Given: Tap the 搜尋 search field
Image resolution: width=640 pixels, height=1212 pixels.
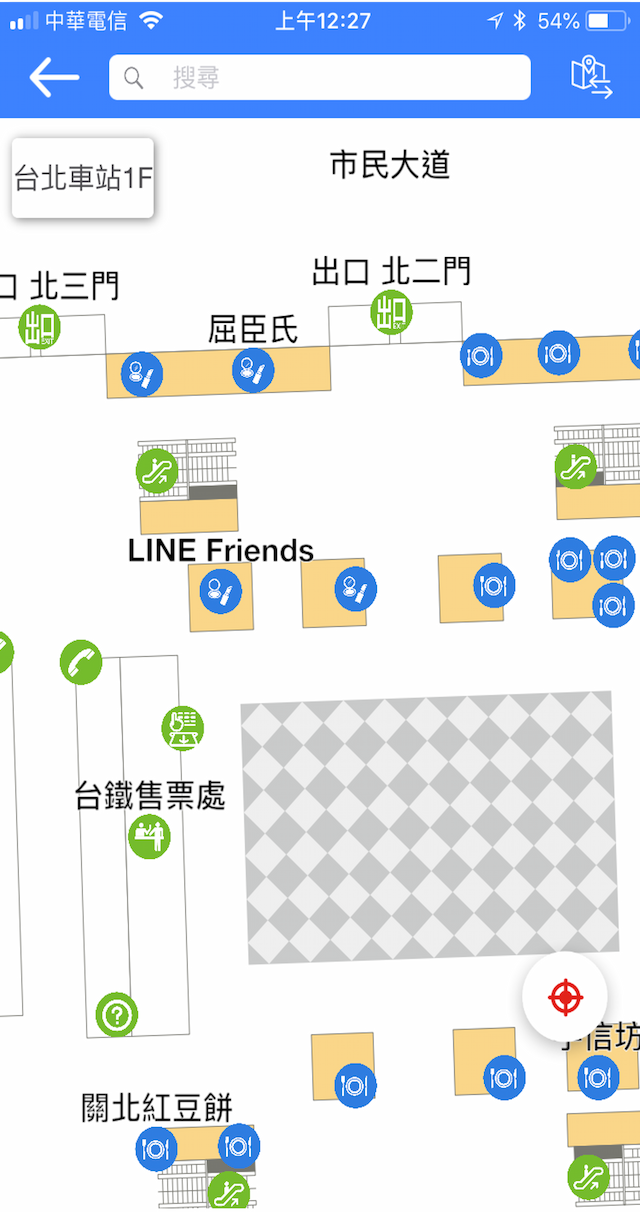Looking at the screenshot, I should pos(320,77).
